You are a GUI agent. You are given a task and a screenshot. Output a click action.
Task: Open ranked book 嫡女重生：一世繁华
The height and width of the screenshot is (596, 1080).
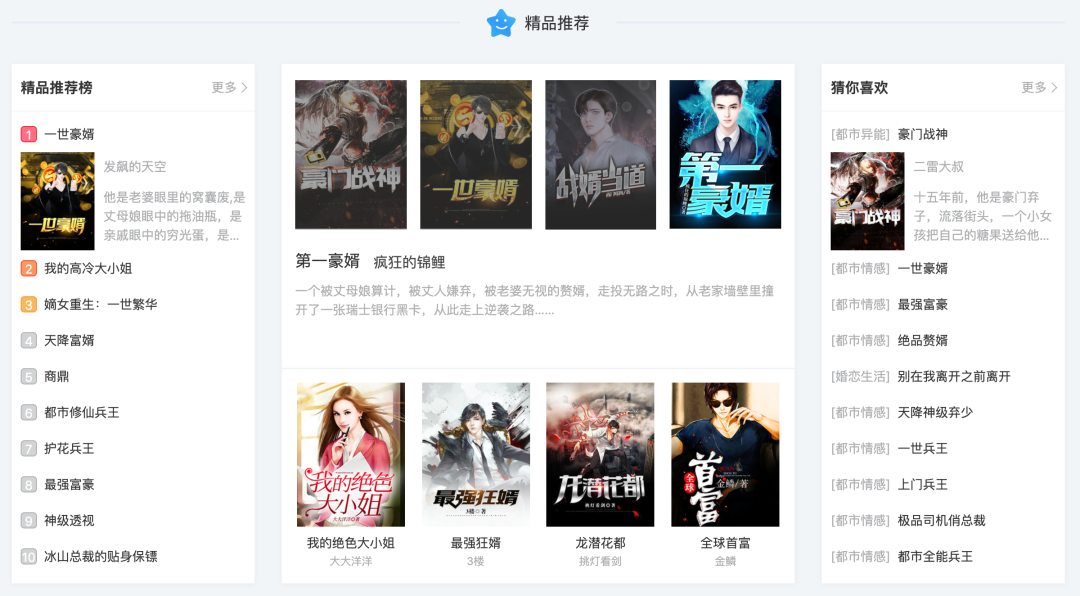tap(100, 304)
